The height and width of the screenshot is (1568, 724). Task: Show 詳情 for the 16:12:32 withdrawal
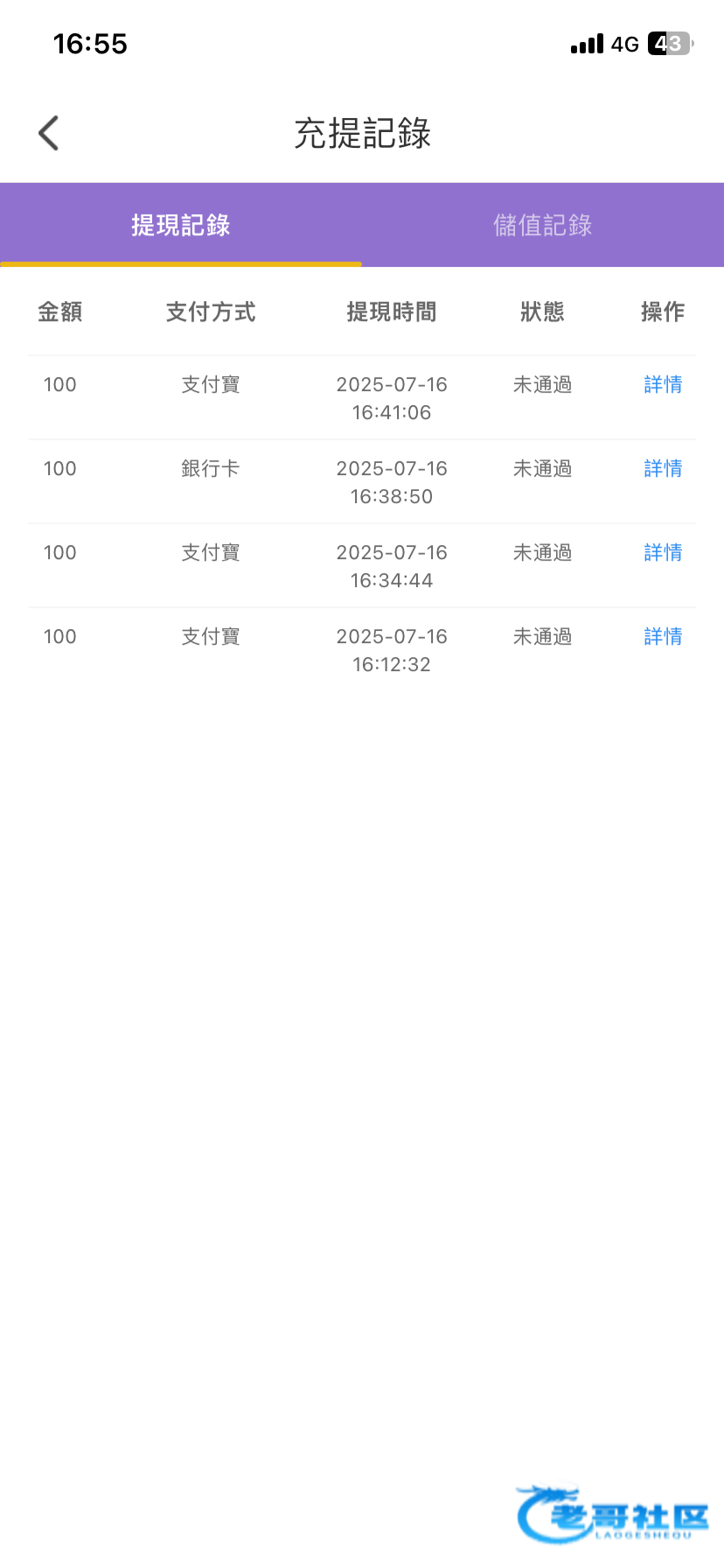tap(663, 636)
